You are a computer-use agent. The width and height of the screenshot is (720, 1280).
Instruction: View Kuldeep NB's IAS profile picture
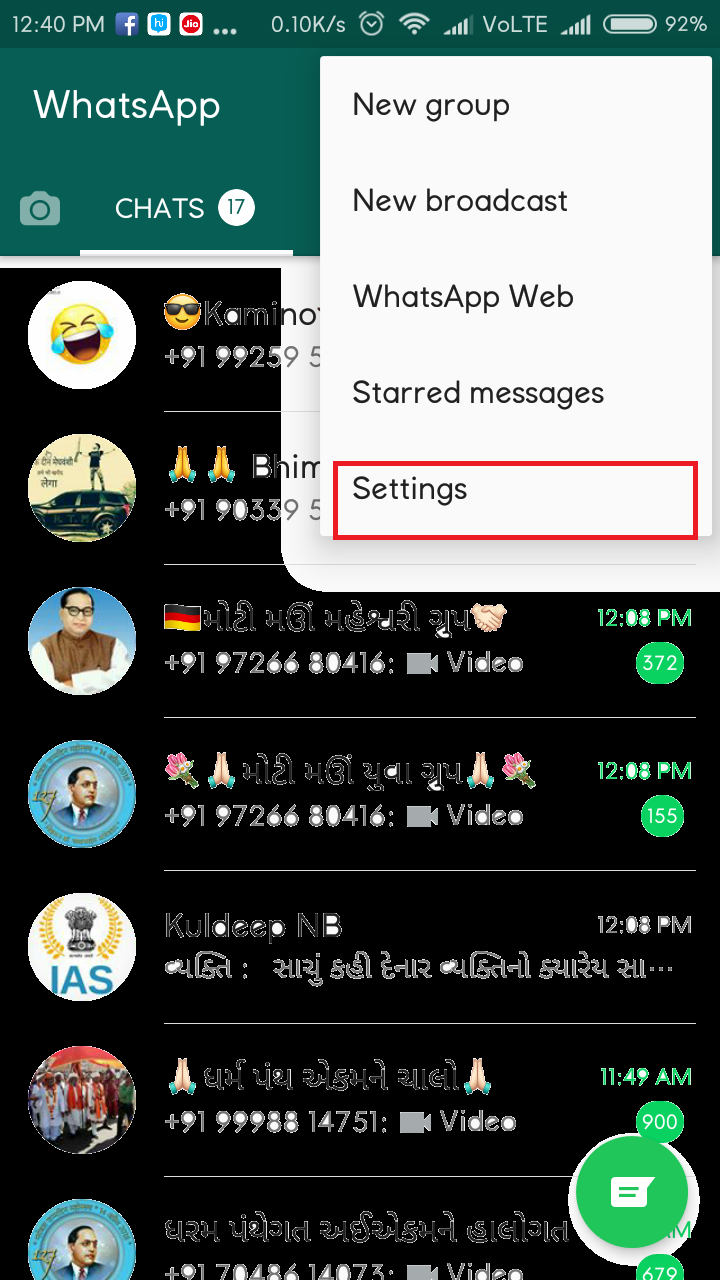coord(82,947)
